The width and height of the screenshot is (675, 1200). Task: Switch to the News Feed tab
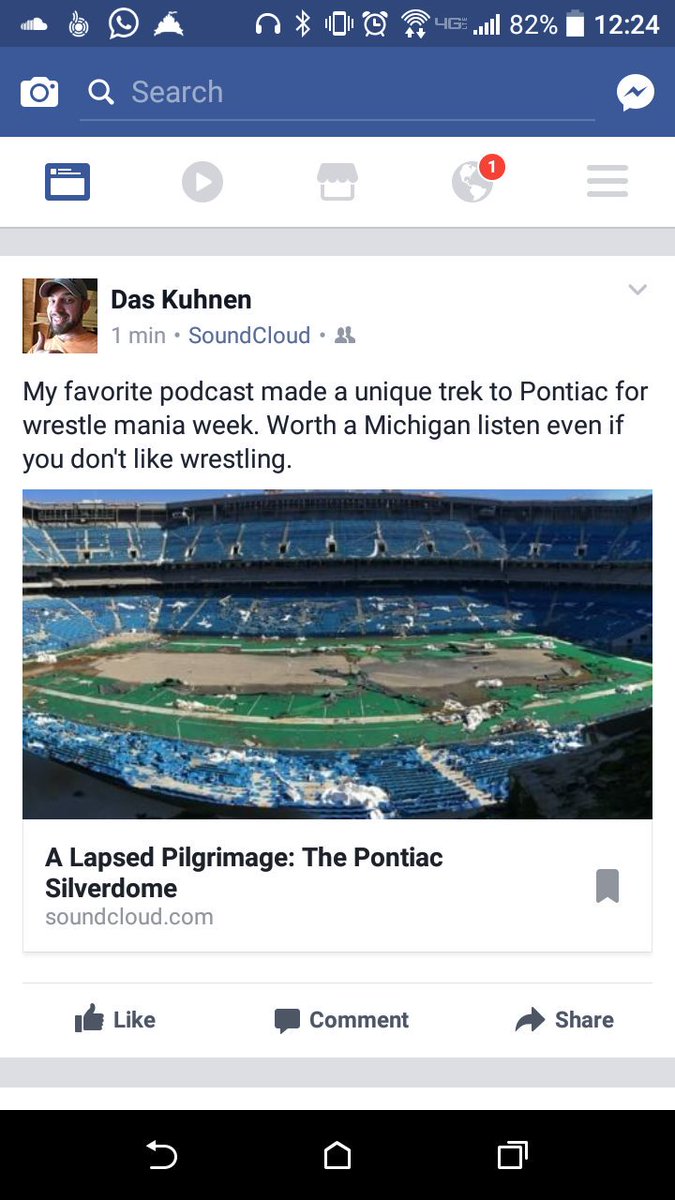click(x=67, y=182)
